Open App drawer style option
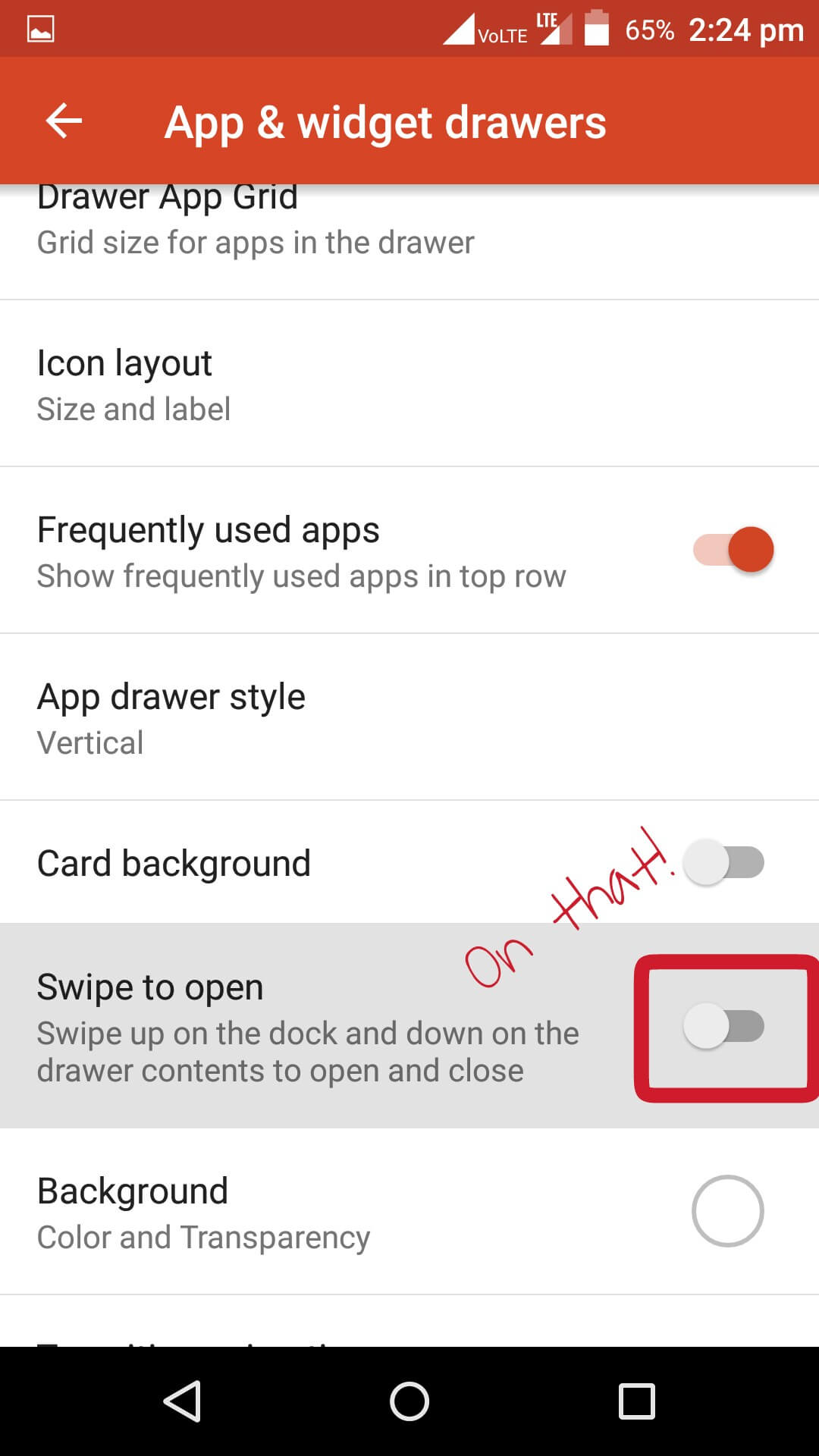 [x=409, y=717]
